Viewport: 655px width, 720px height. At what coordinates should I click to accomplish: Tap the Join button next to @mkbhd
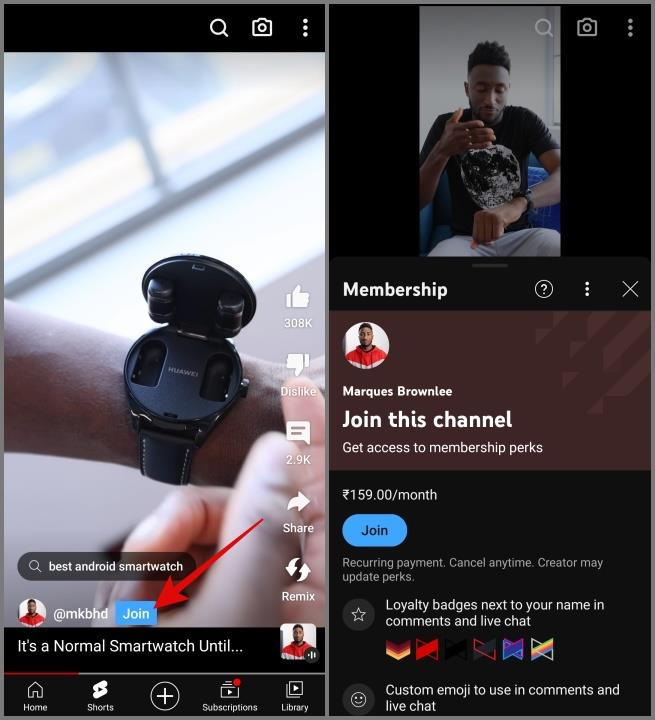click(x=136, y=613)
